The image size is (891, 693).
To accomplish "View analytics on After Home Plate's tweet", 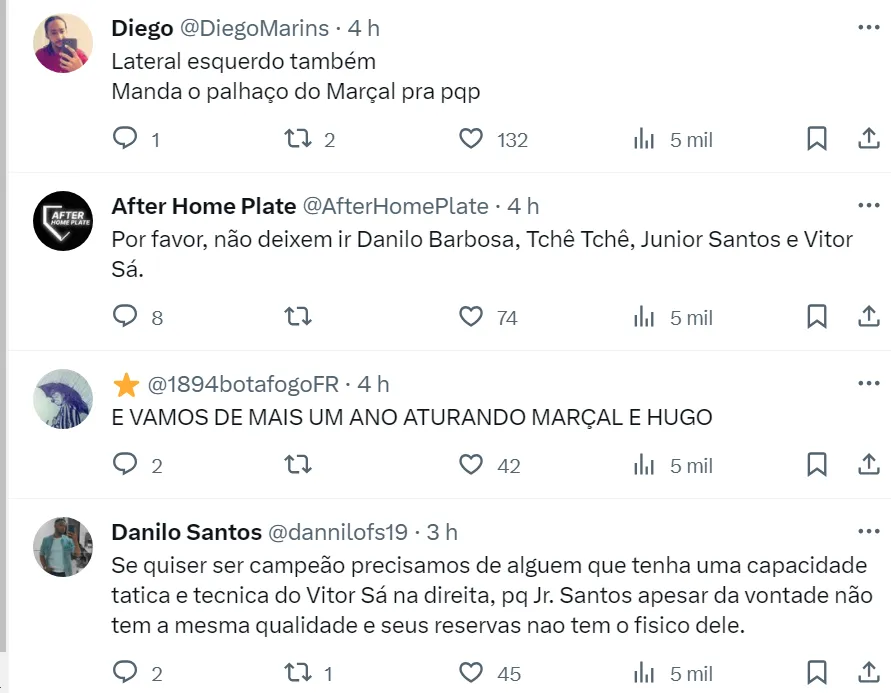I will click(x=645, y=316).
